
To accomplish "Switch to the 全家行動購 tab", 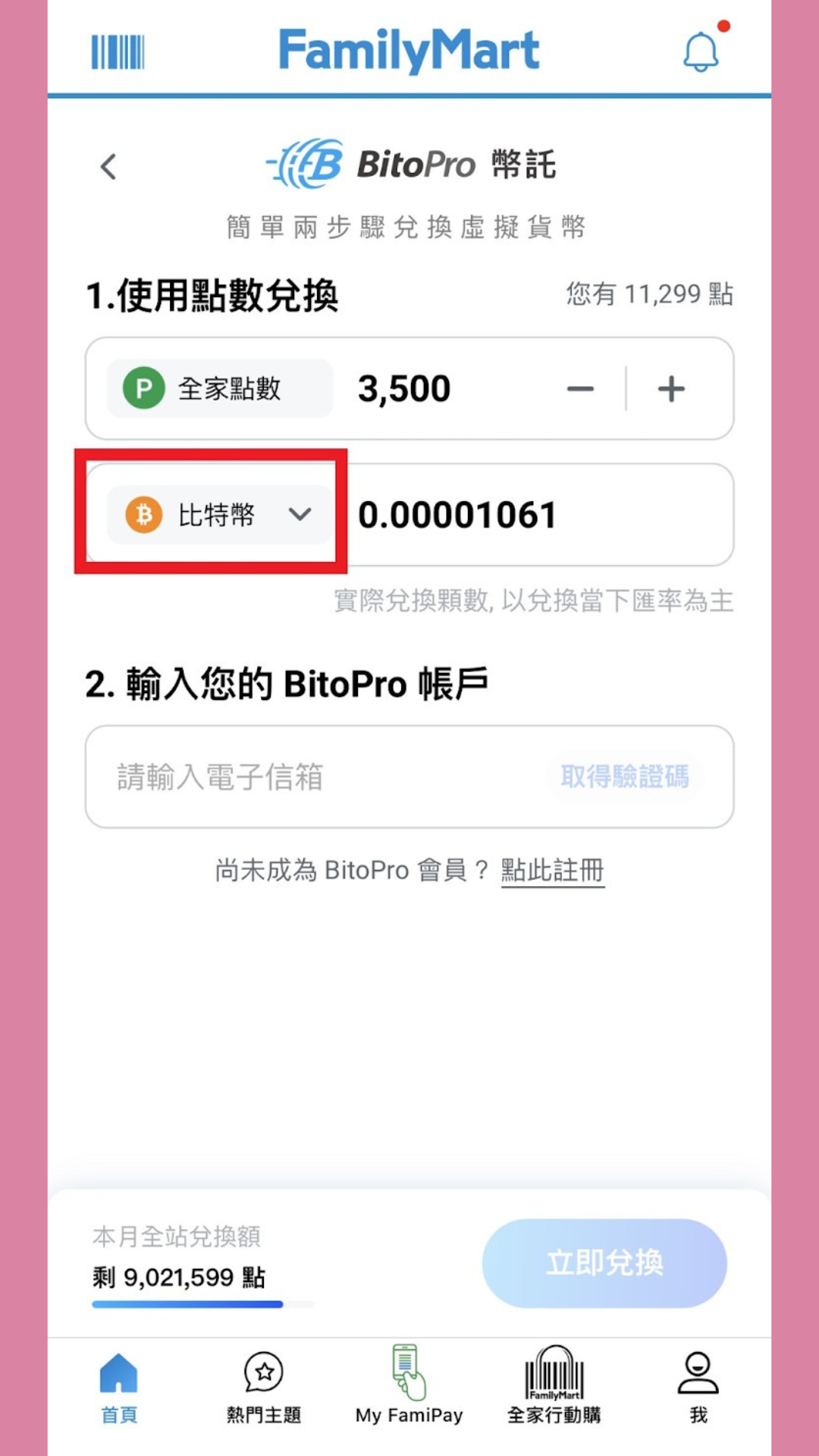I will pyautogui.click(x=554, y=1388).
